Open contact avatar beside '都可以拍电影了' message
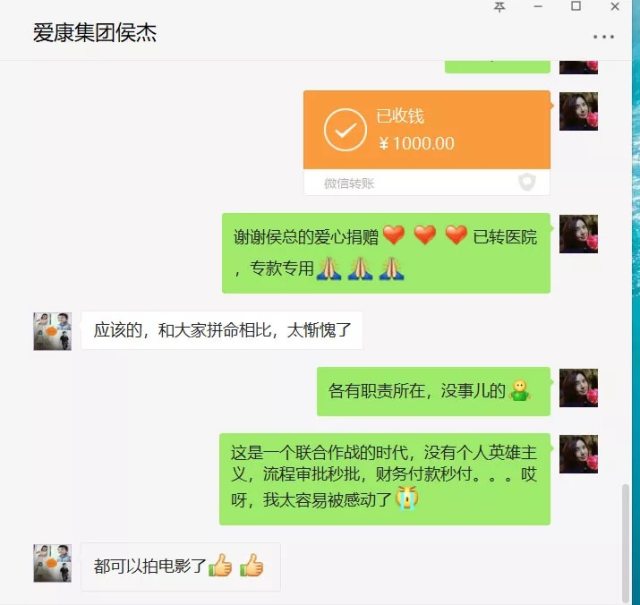 tap(52, 563)
